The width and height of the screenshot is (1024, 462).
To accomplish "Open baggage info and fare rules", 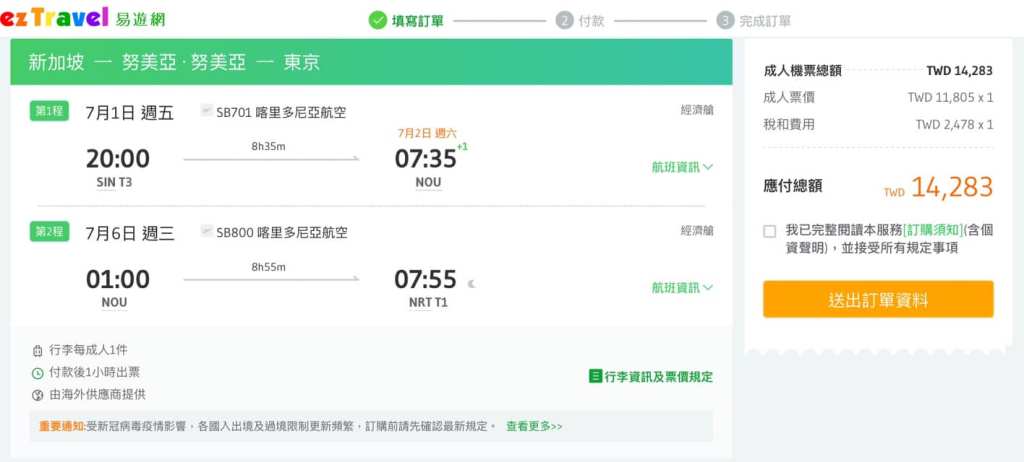I will click(x=651, y=377).
